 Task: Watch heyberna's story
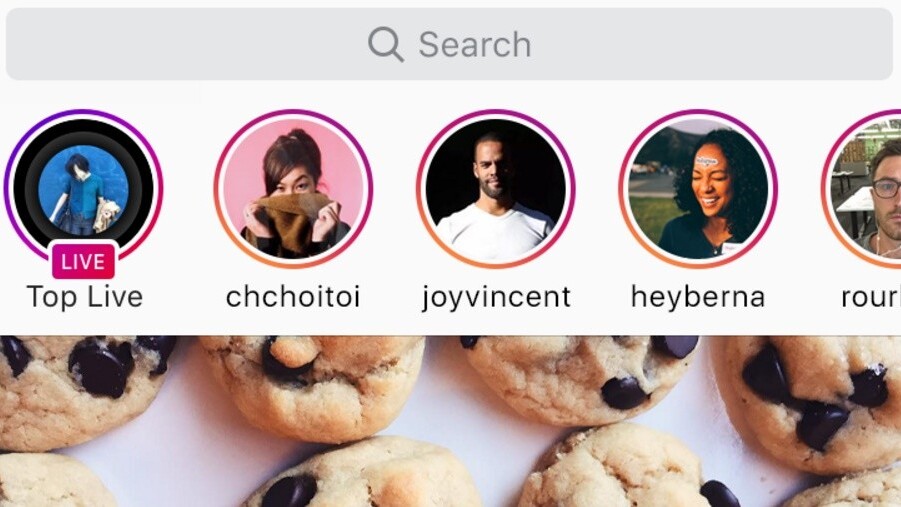pyautogui.click(x=698, y=188)
